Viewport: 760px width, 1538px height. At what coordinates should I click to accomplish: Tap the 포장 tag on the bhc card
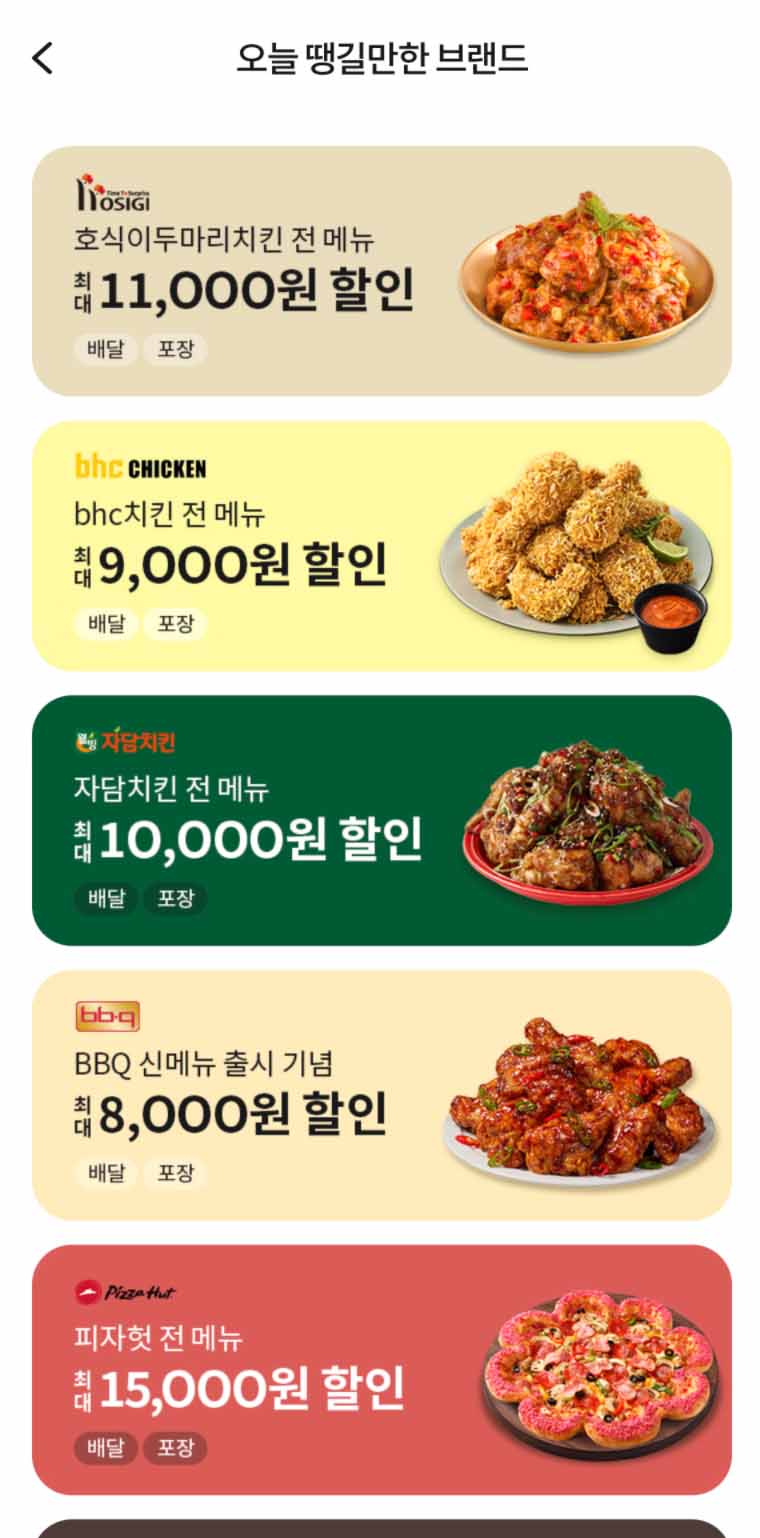tap(176, 623)
